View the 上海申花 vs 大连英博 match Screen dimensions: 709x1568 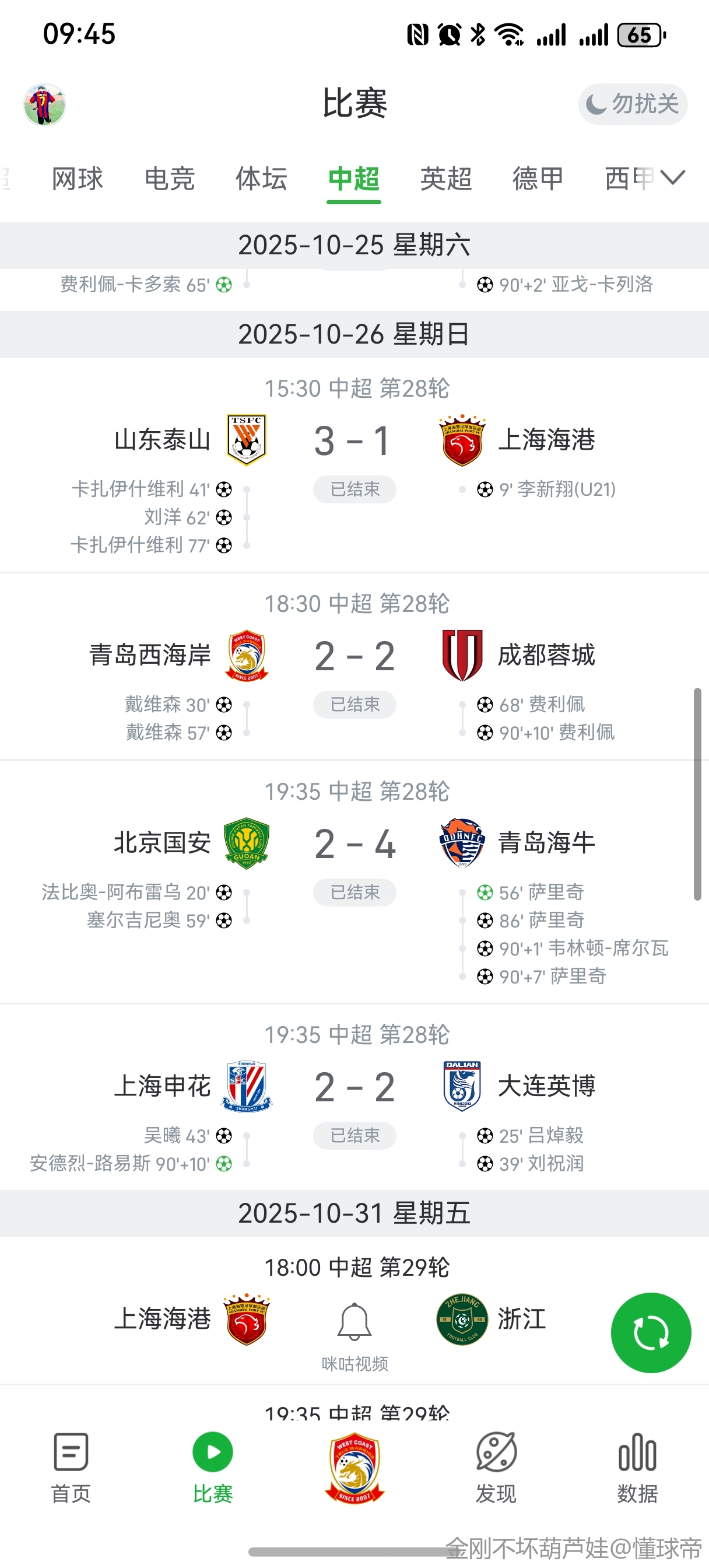point(354,1087)
